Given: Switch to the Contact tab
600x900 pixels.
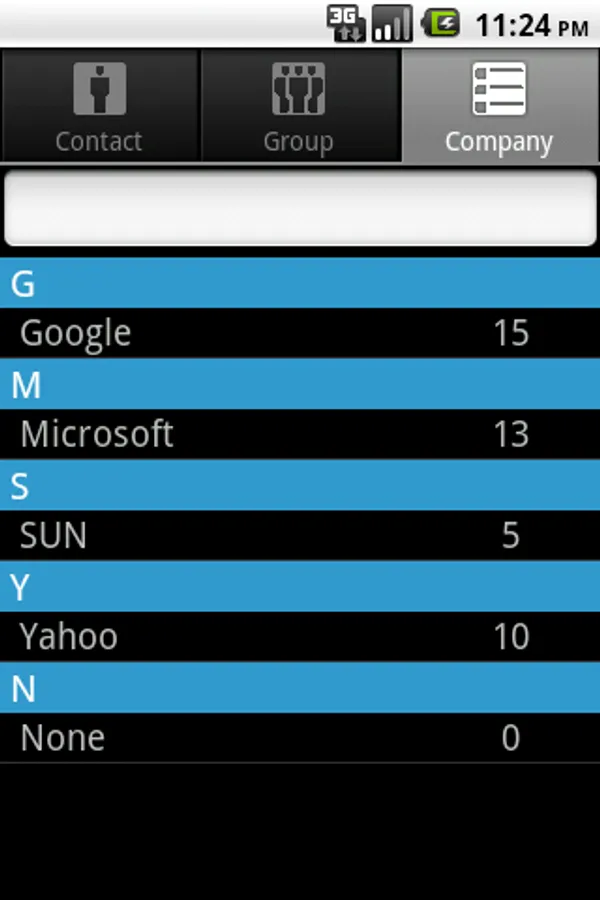Looking at the screenshot, I should coord(100,106).
